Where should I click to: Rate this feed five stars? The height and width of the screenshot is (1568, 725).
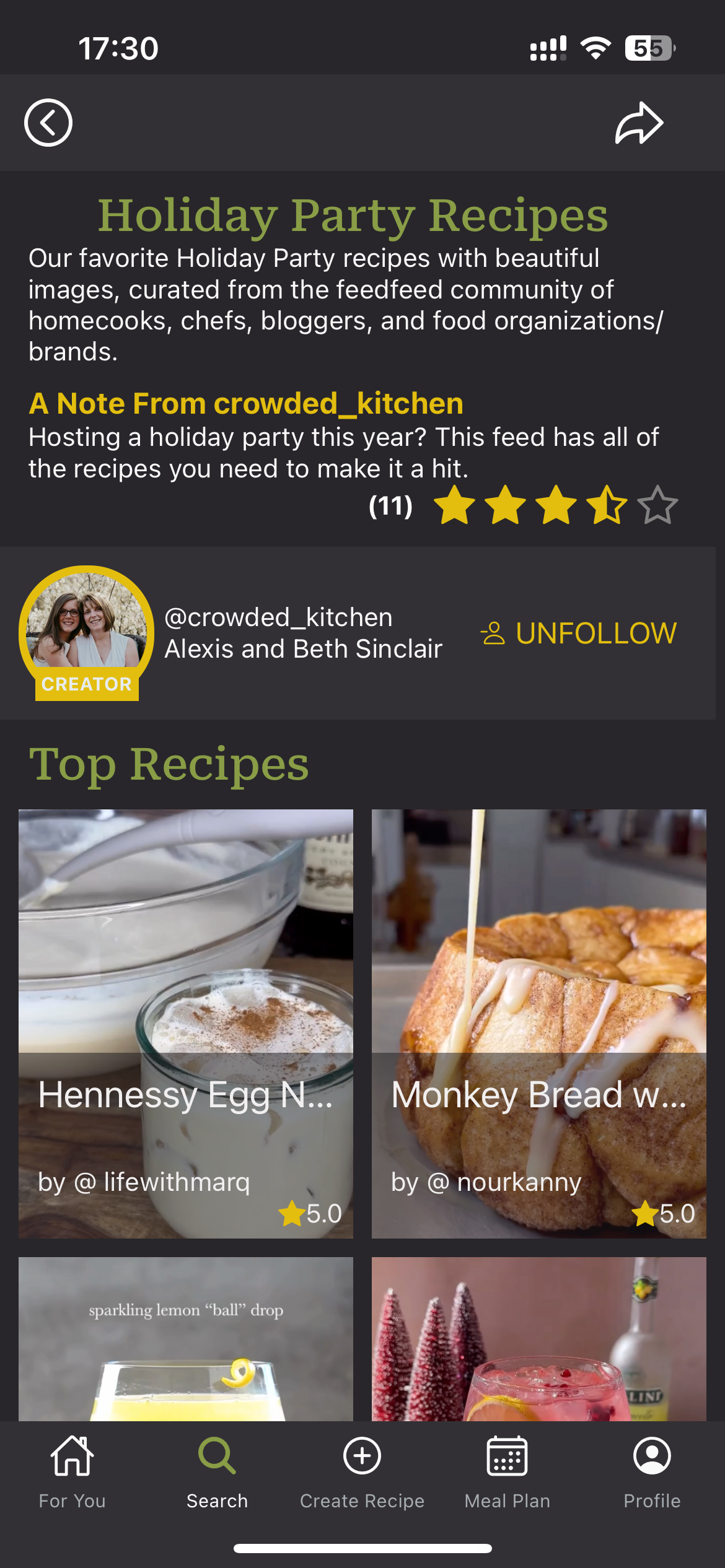[x=657, y=505]
